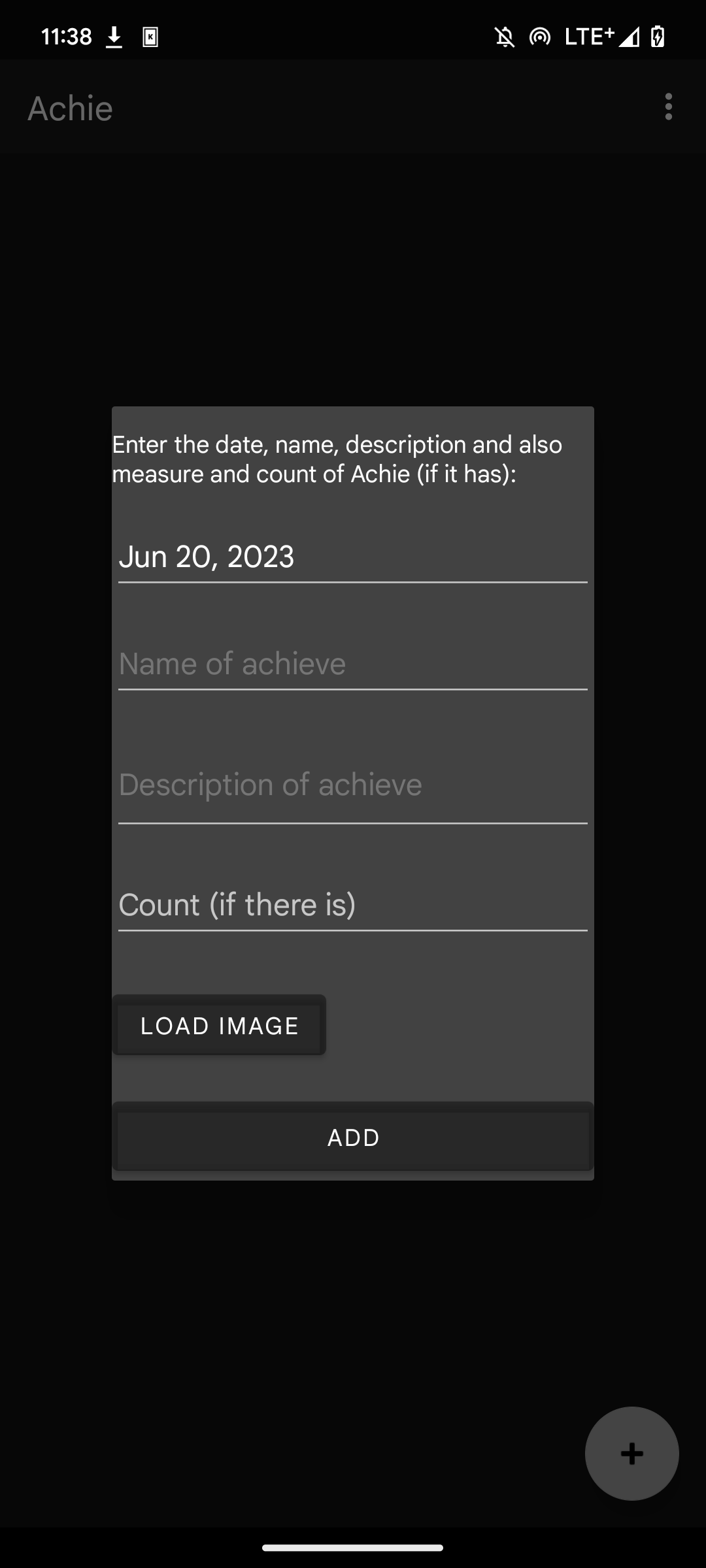Change the Jun 20, 2023 date field

tap(353, 557)
